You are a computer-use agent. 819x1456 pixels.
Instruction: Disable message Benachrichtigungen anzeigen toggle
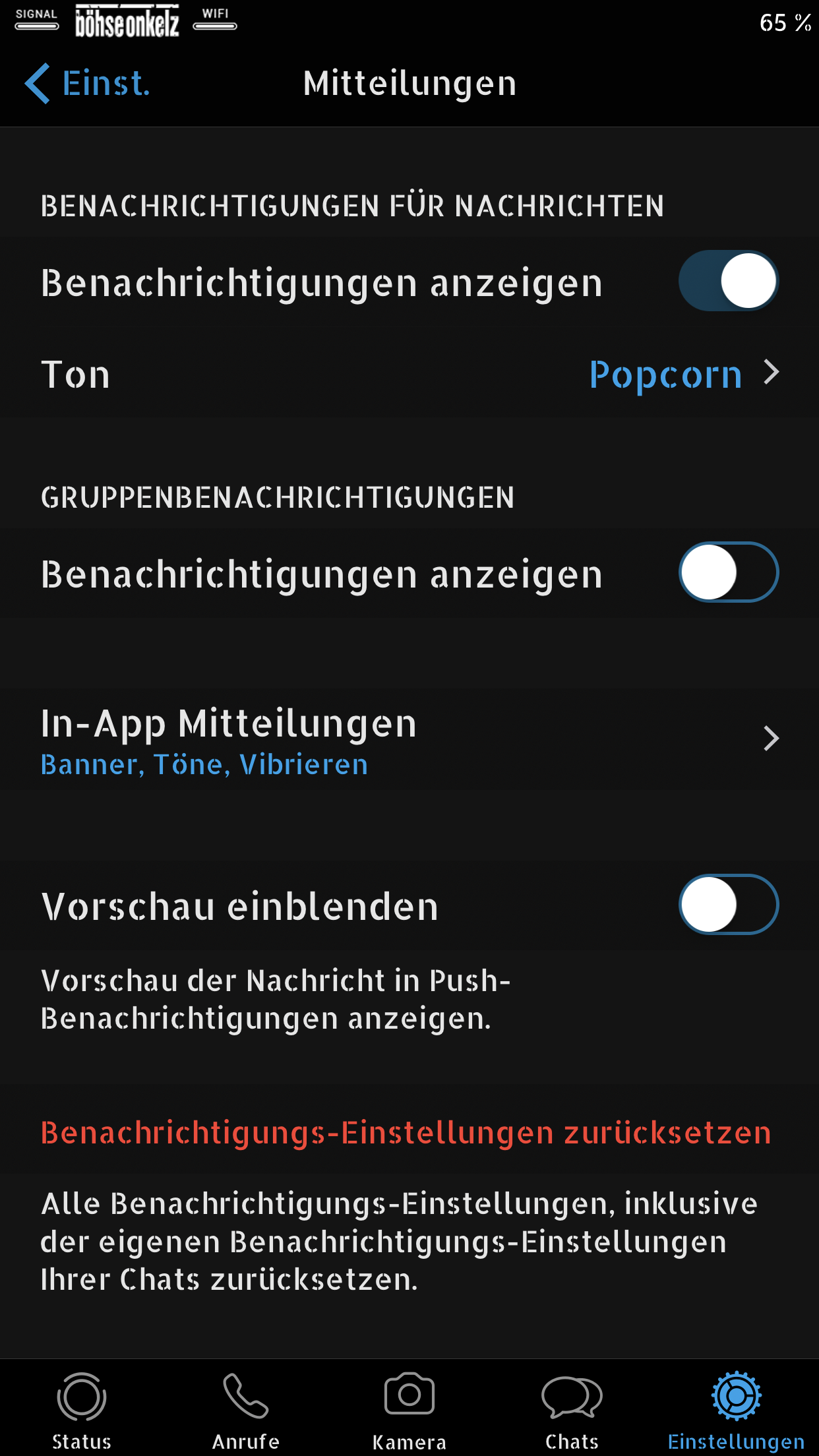pos(728,281)
